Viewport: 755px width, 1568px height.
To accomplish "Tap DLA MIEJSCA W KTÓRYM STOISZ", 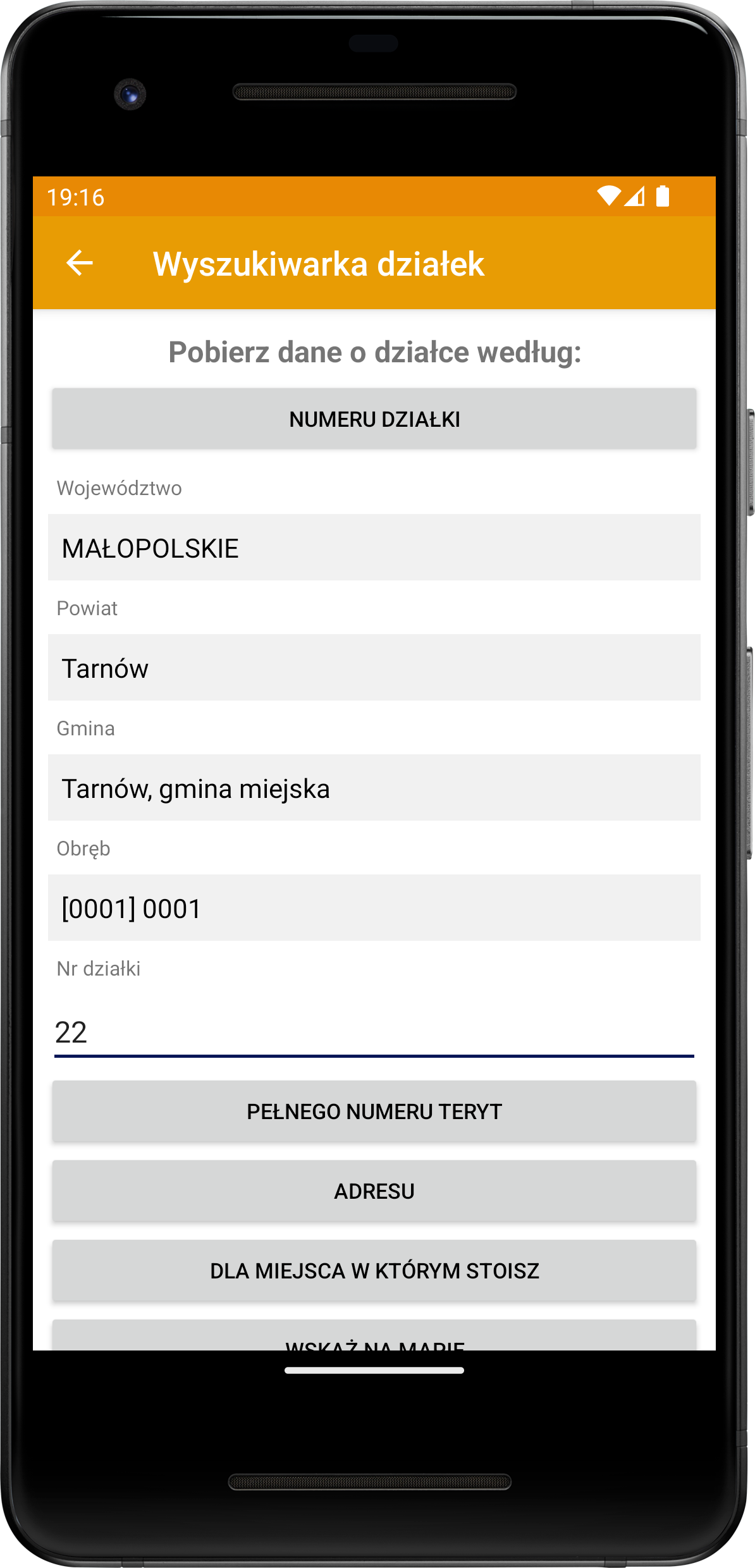I will point(374,1271).
